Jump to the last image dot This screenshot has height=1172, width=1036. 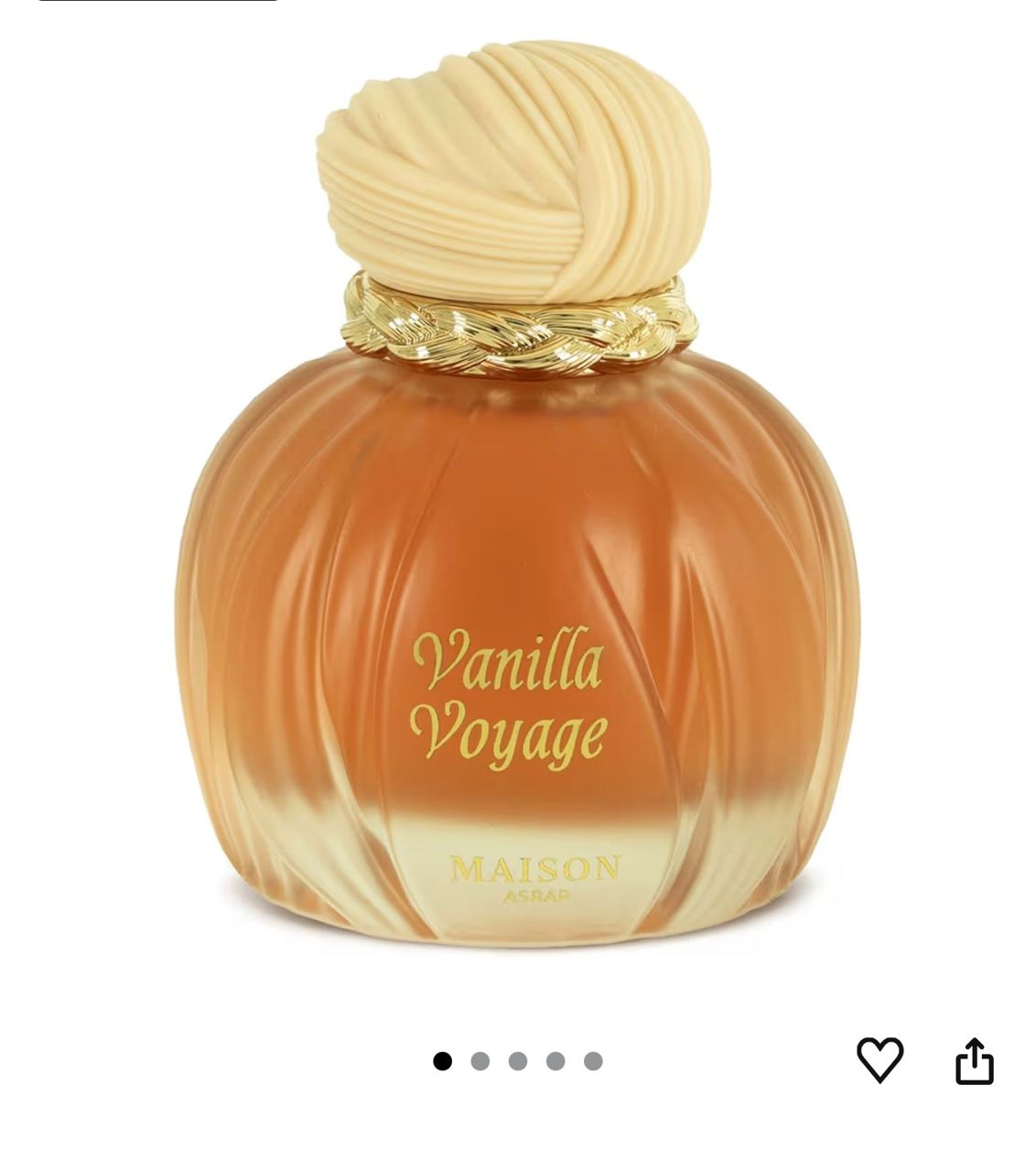point(593,1061)
